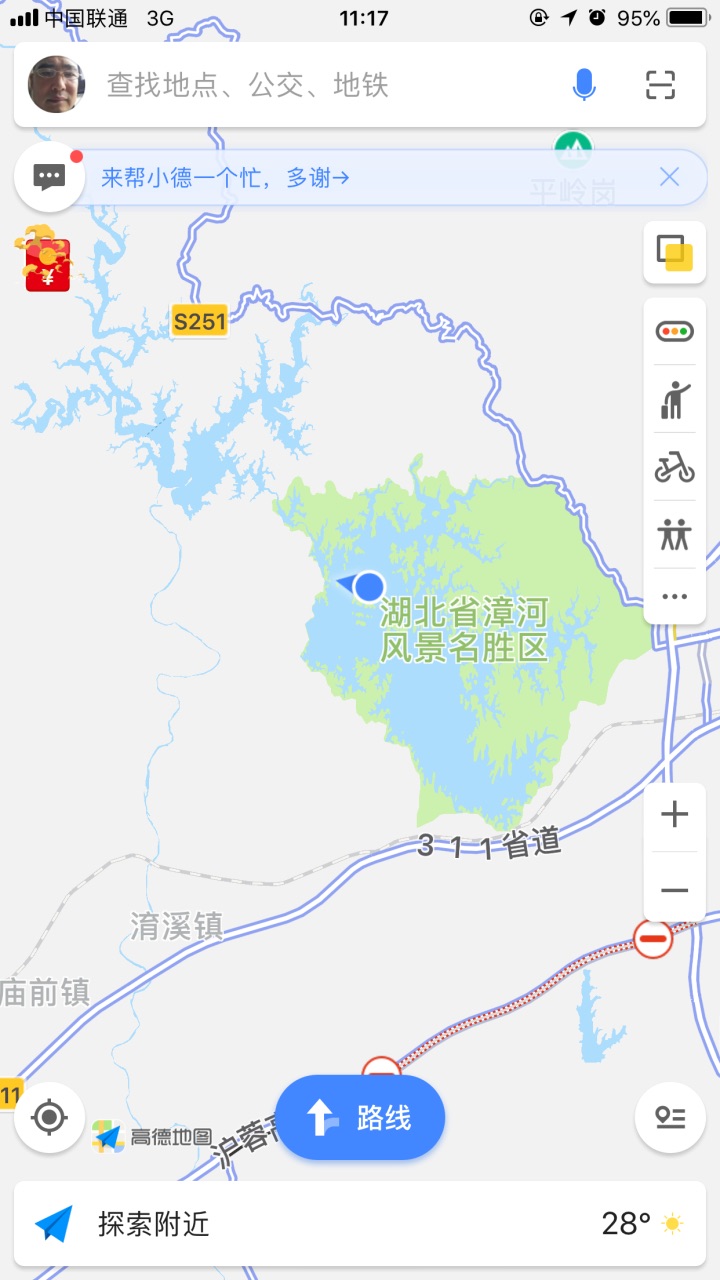Image resolution: width=720 pixels, height=1280 pixels.
Task: Toggle the traffic light layer
Action: [674, 331]
